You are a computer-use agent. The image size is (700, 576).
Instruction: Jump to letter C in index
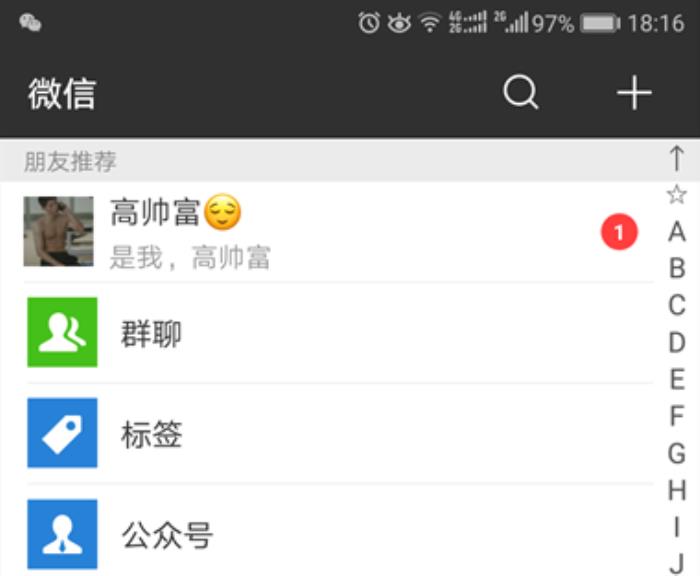coord(677,306)
